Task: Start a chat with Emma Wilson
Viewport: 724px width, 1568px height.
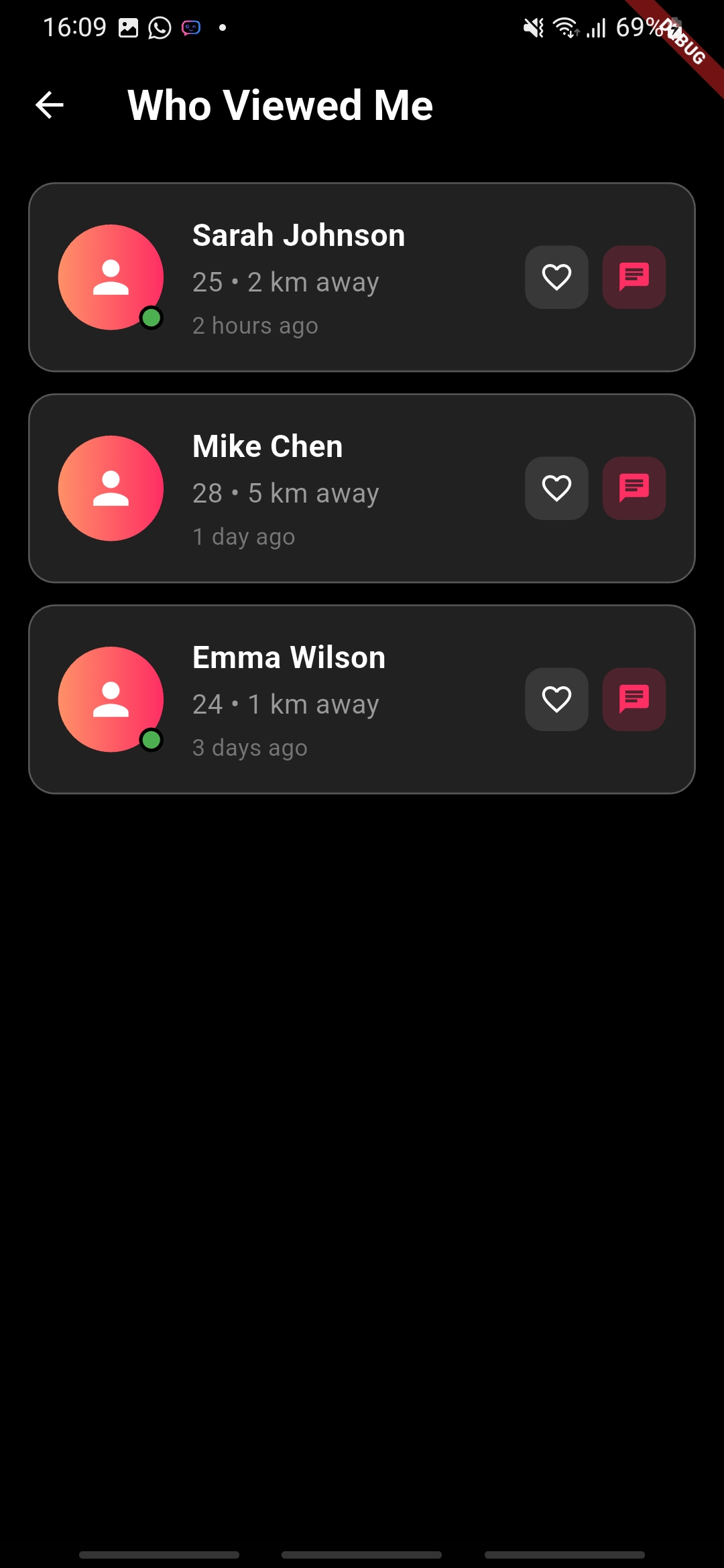Action: point(633,700)
